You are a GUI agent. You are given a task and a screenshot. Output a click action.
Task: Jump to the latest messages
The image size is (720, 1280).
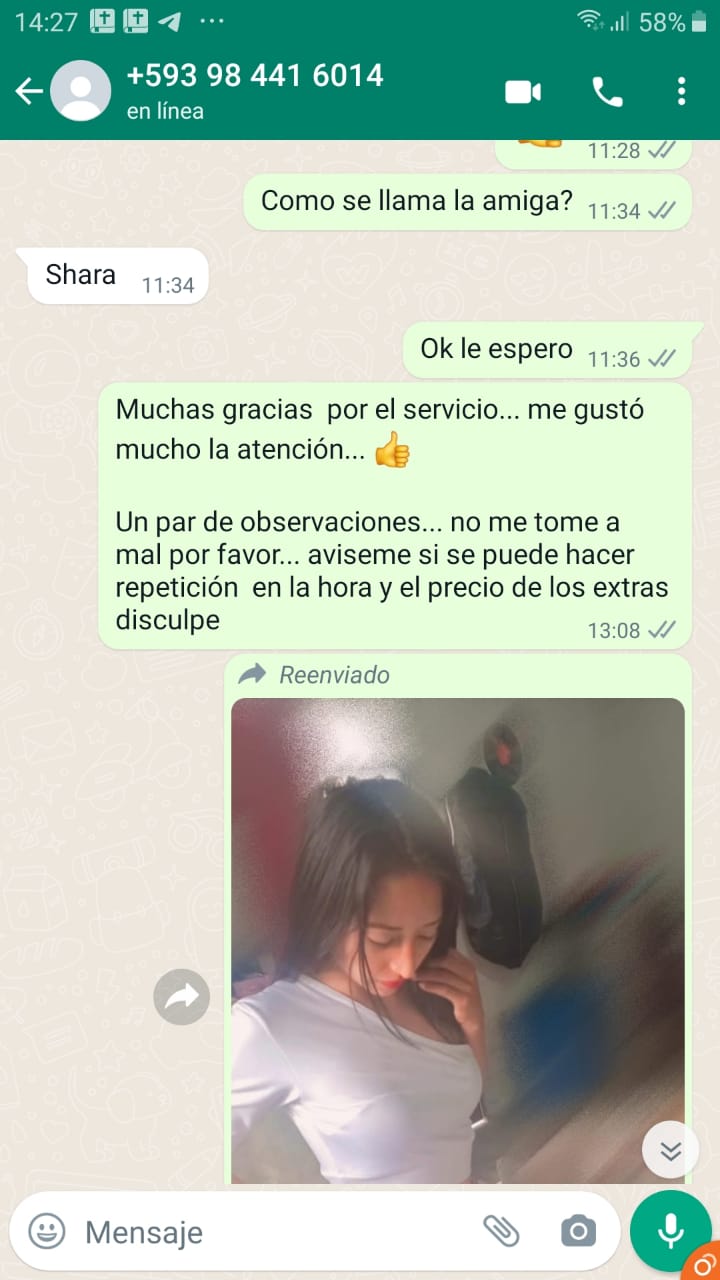click(x=670, y=1151)
